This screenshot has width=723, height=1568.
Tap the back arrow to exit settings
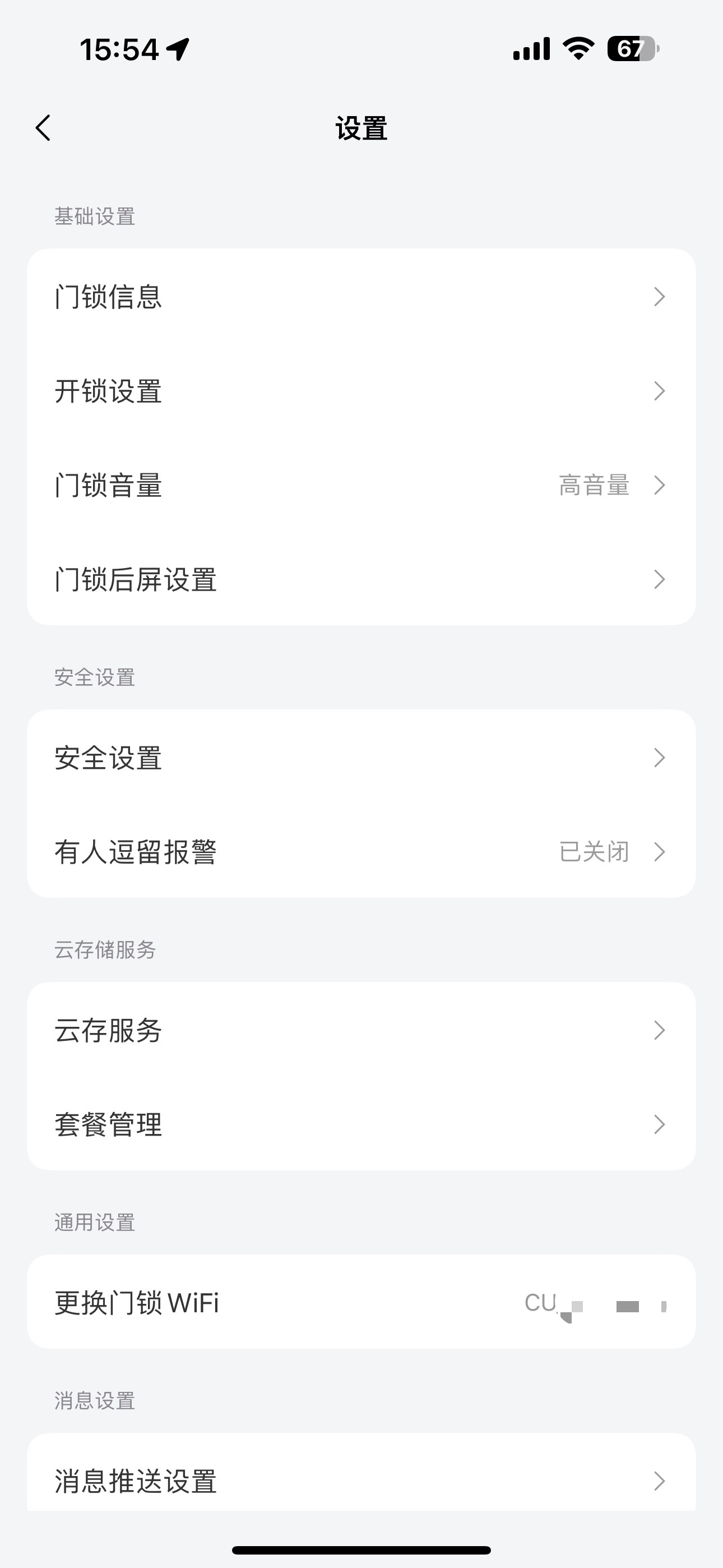(x=43, y=128)
